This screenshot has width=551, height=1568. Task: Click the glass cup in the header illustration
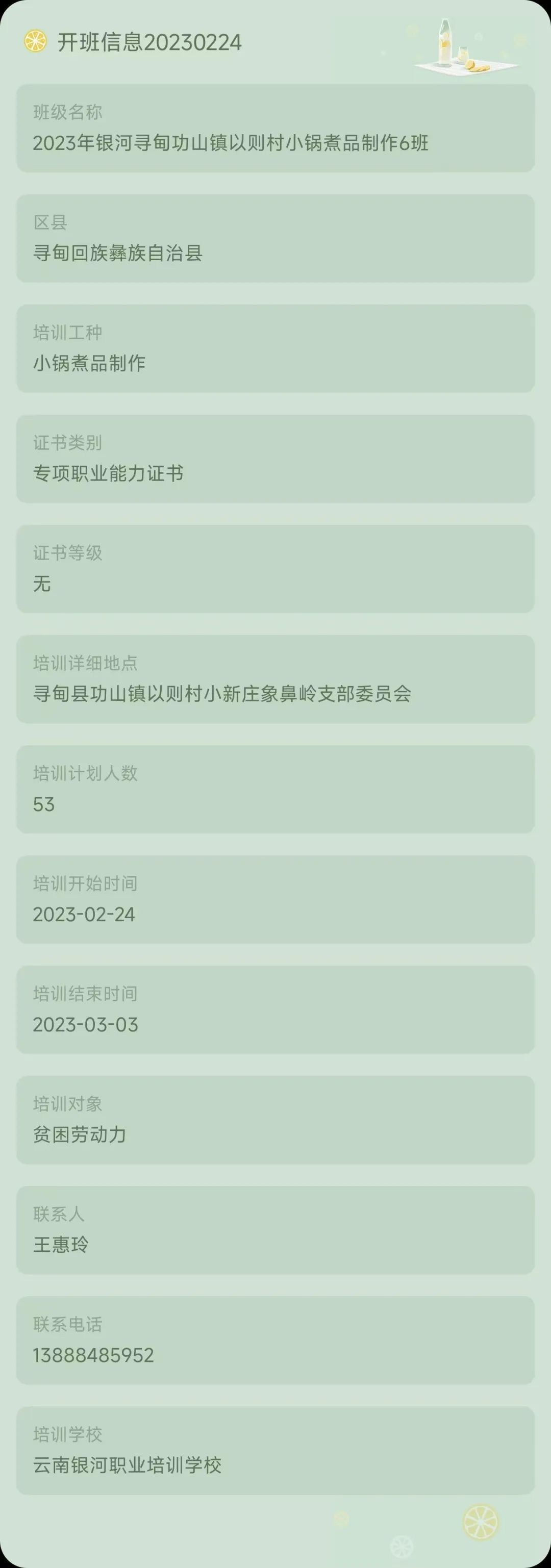click(463, 54)
